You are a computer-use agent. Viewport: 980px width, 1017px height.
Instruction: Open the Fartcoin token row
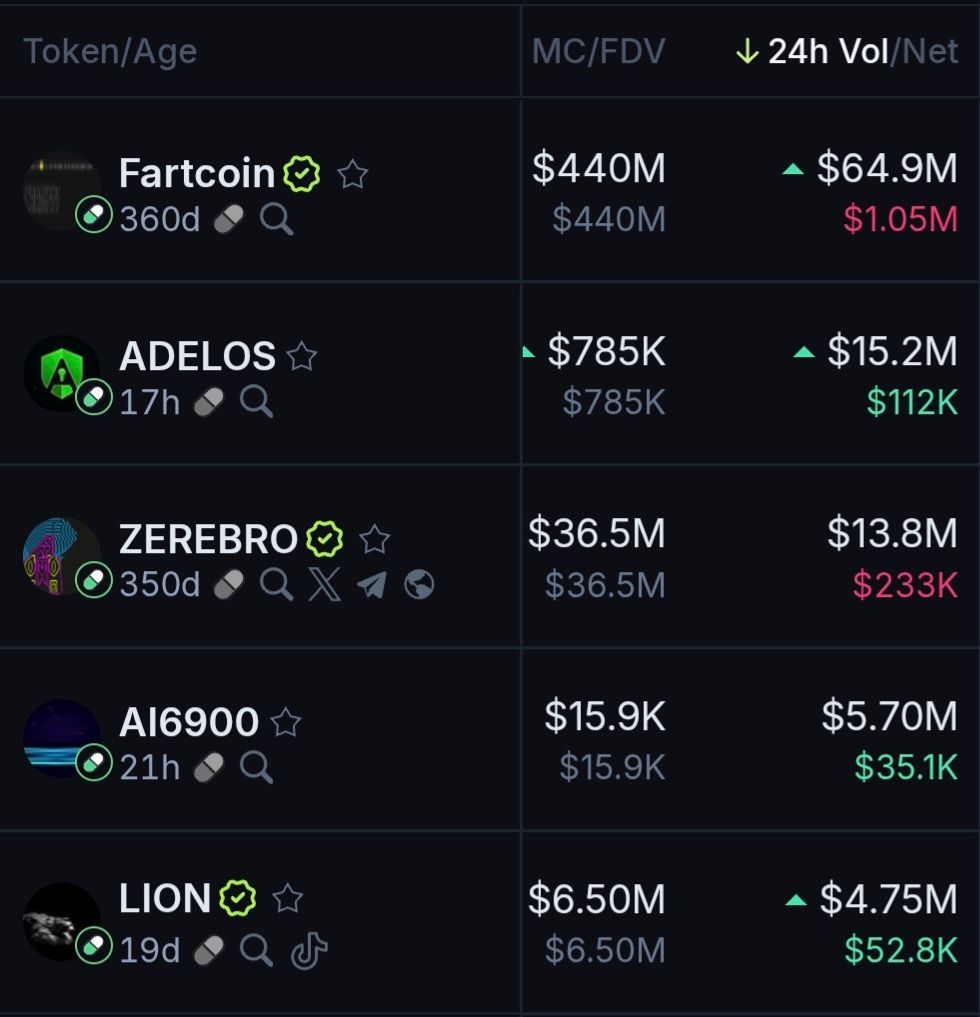196,174
